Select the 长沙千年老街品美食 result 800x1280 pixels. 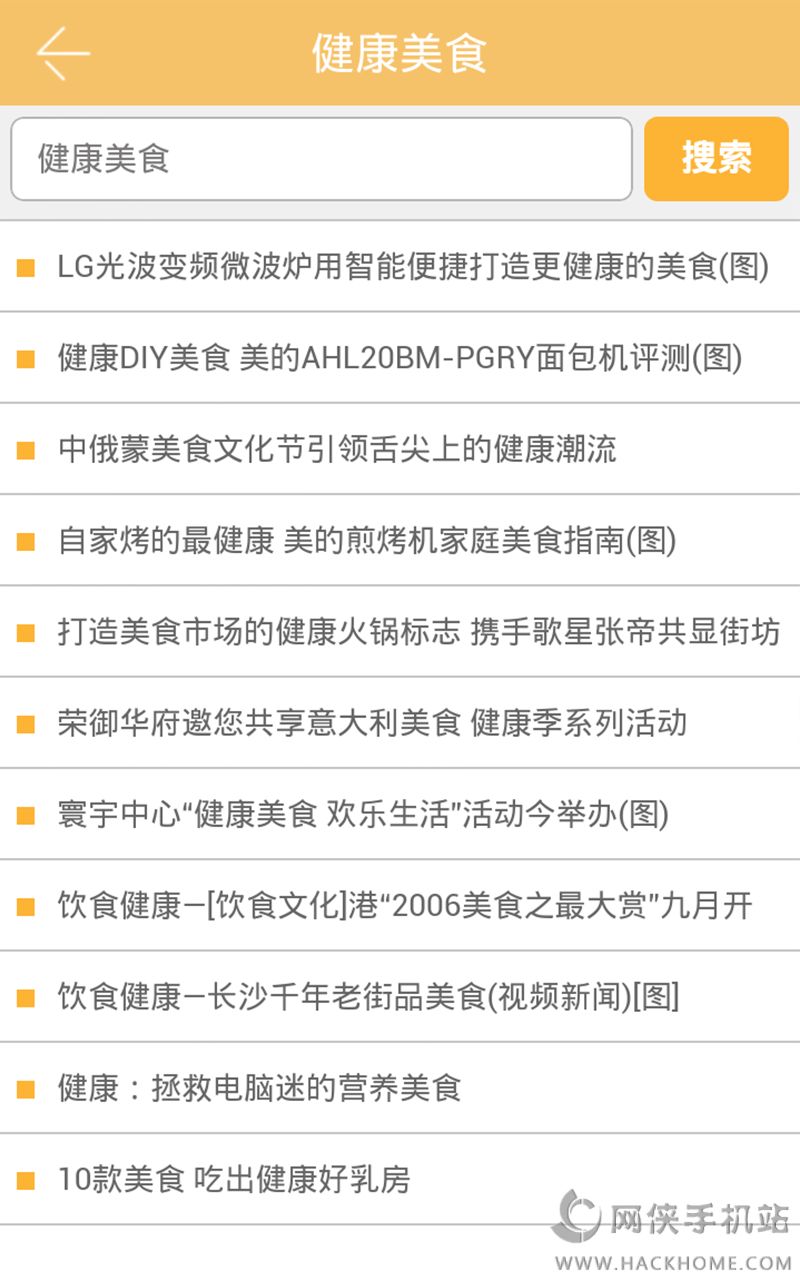pyautogui.click(x=368, y=997)
